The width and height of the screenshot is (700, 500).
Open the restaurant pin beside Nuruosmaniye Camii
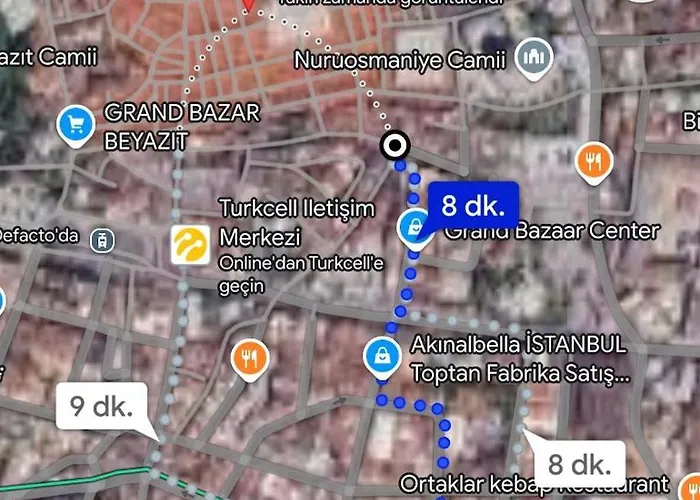(x=594, y=159)
